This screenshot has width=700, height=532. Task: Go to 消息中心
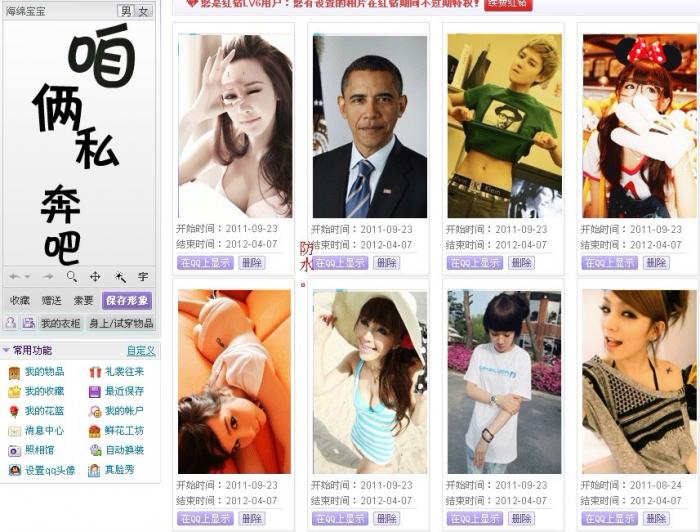[44, 430]
